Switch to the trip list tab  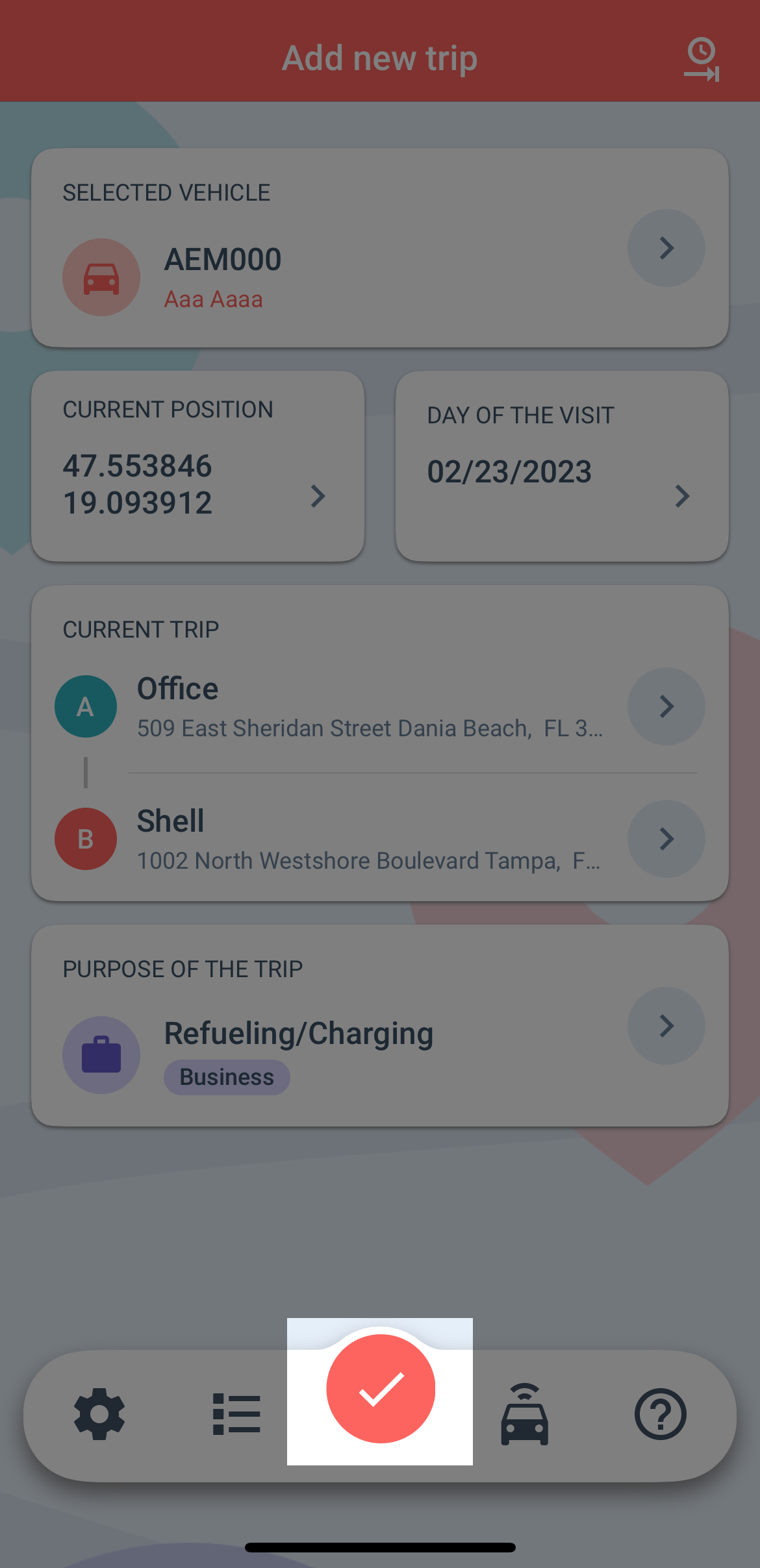pos(237,1414)
